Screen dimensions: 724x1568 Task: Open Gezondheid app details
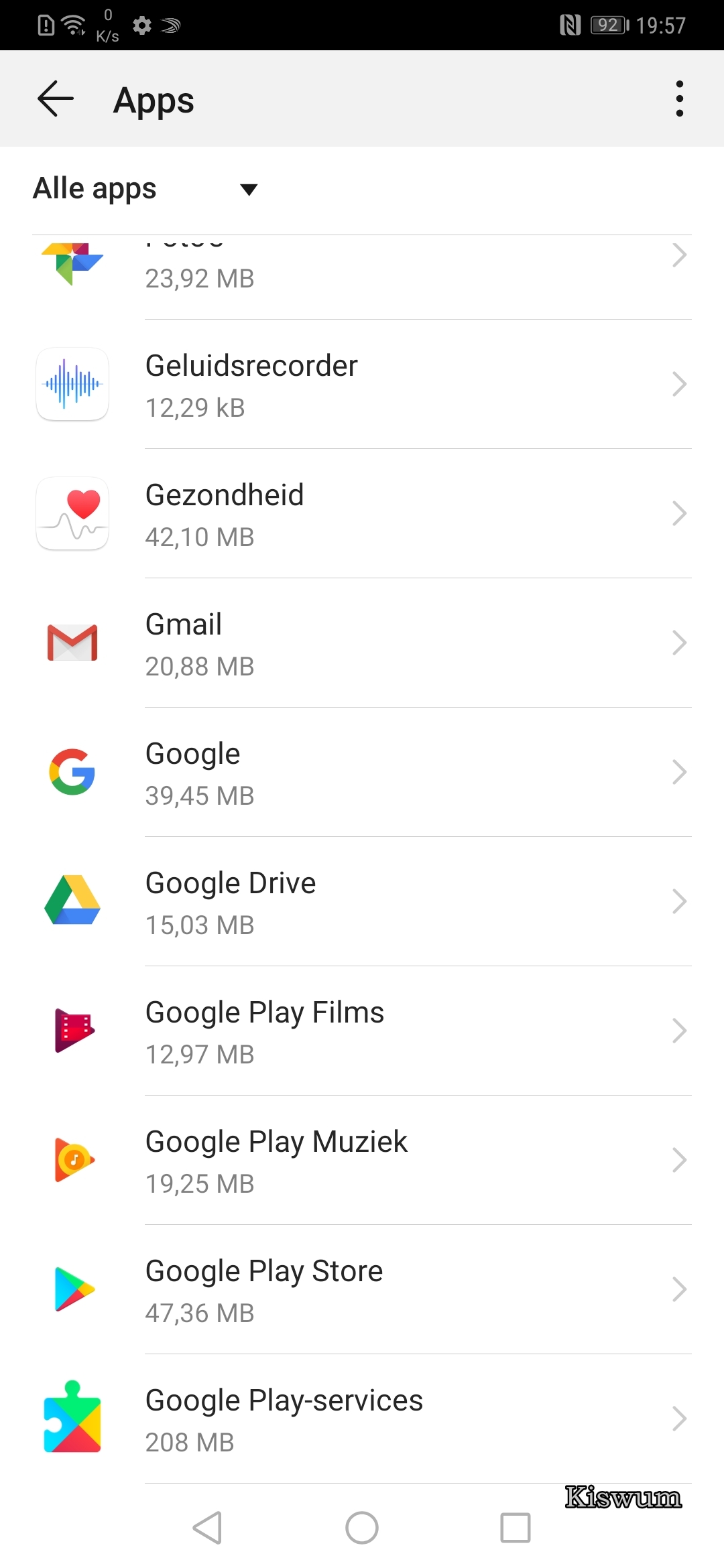(362, 514)
